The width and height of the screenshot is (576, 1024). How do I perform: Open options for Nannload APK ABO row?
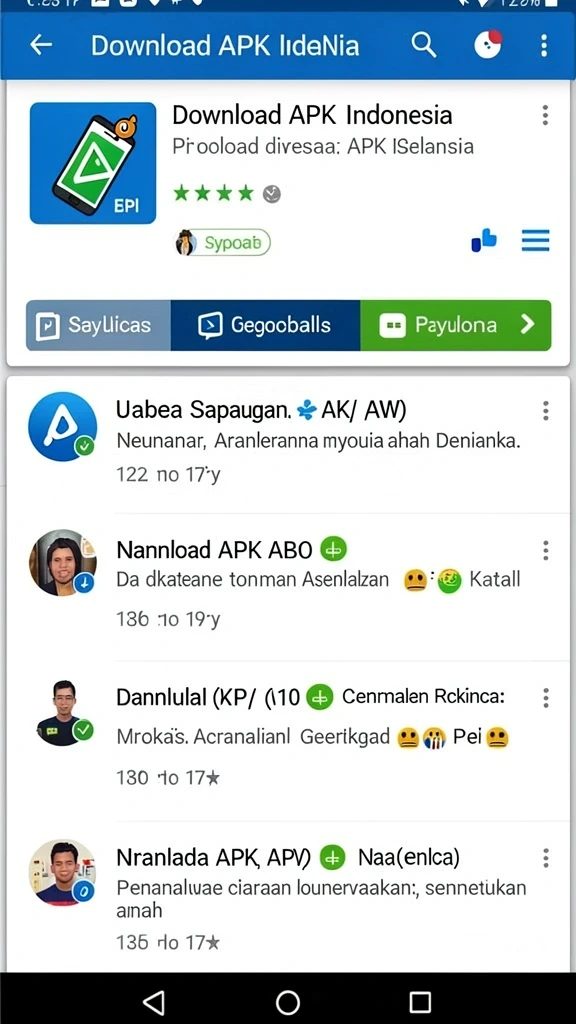(545, 551)
